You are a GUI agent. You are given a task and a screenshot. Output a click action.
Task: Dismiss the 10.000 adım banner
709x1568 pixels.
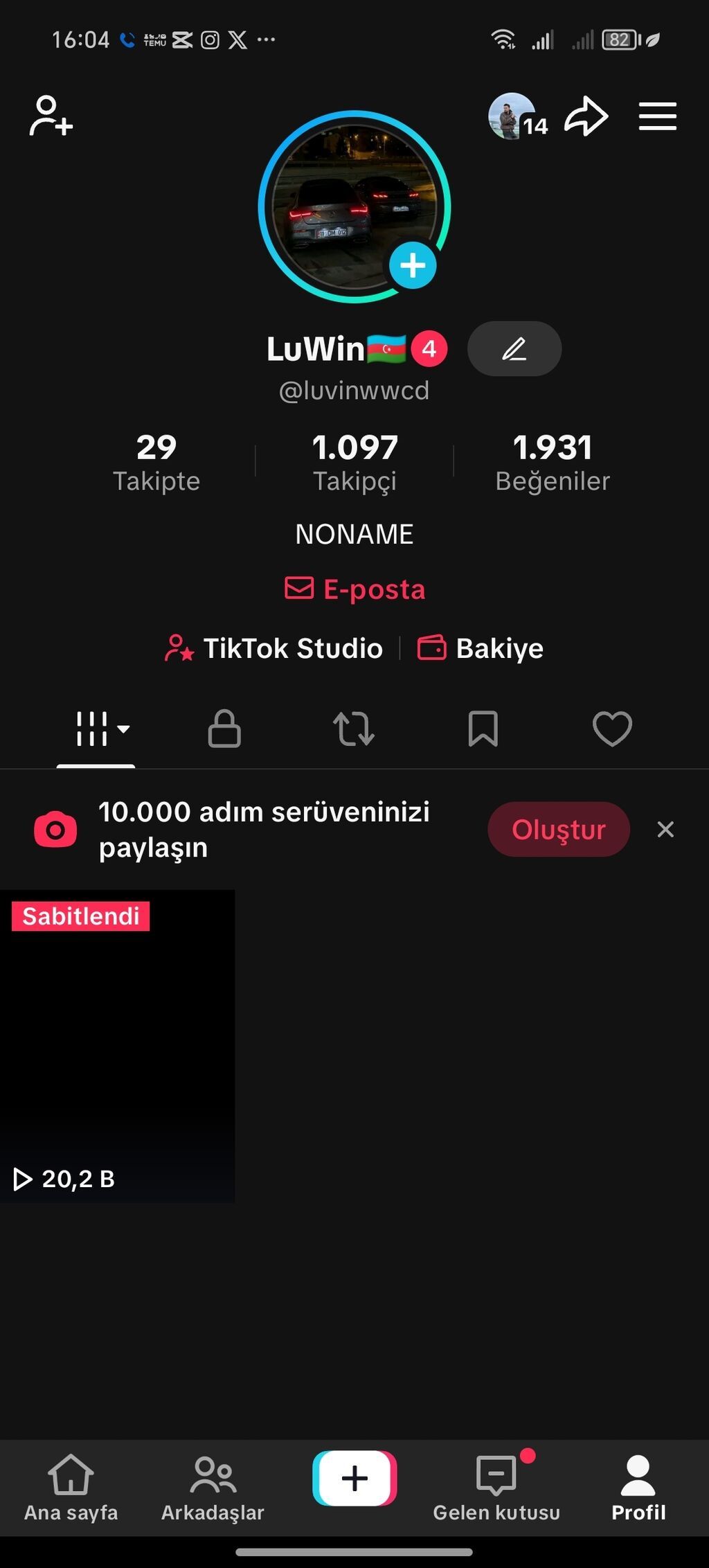665,829
